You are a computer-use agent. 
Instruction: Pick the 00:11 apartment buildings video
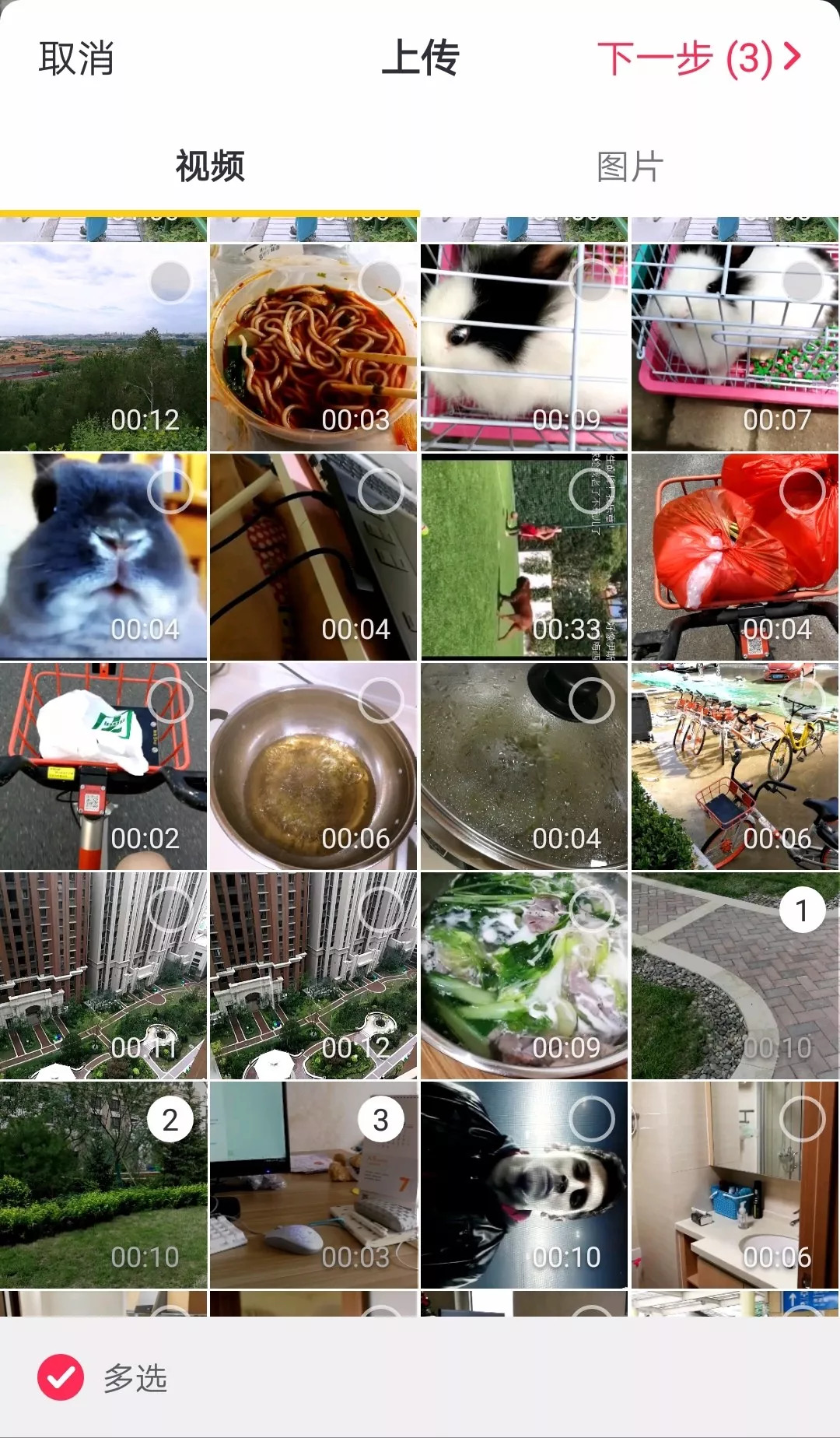(170, 910)
